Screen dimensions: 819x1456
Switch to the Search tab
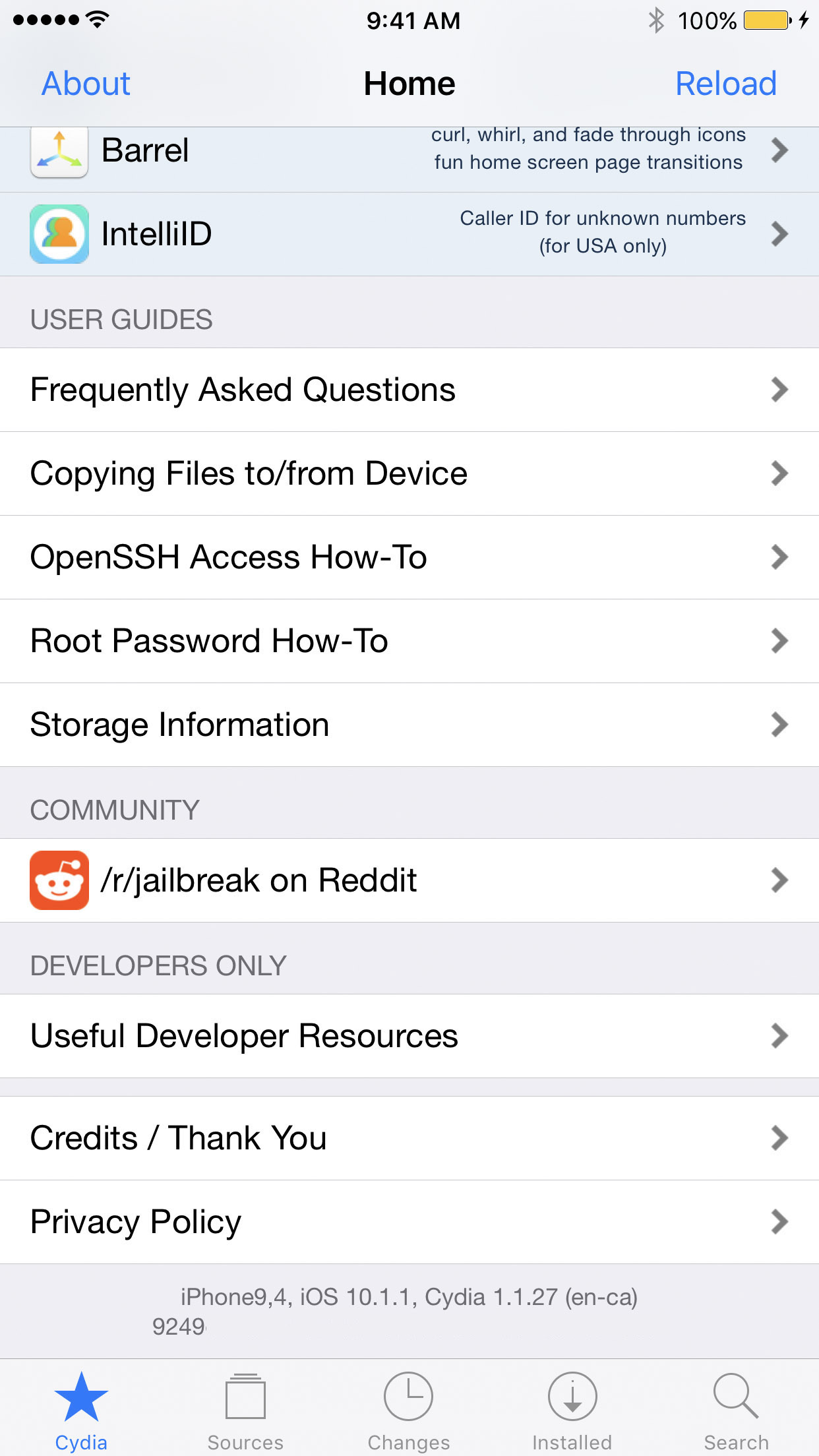tap(736, 1408)
